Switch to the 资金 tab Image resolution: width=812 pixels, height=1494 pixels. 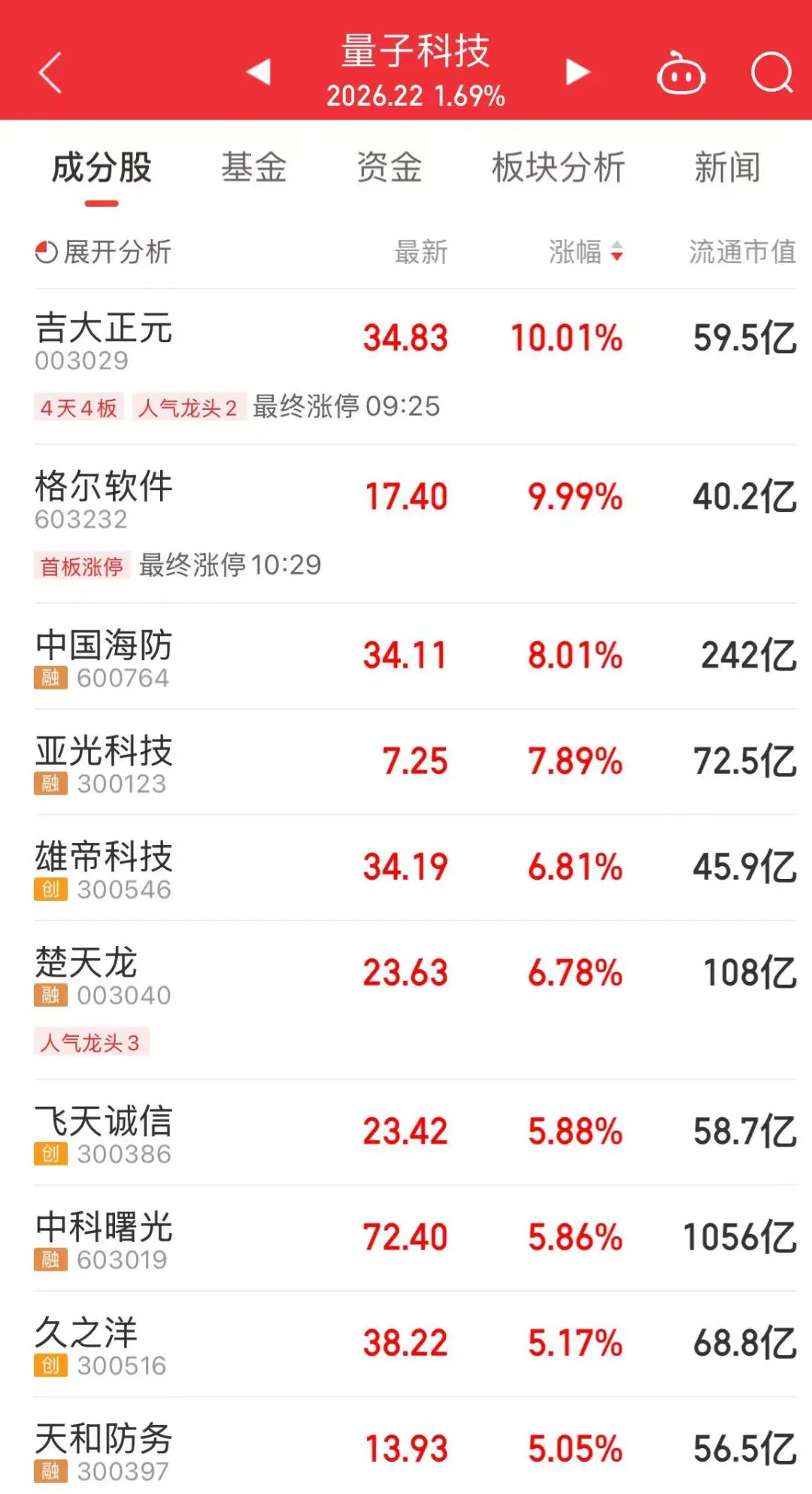pyautogui.click(x=389, y=167)
